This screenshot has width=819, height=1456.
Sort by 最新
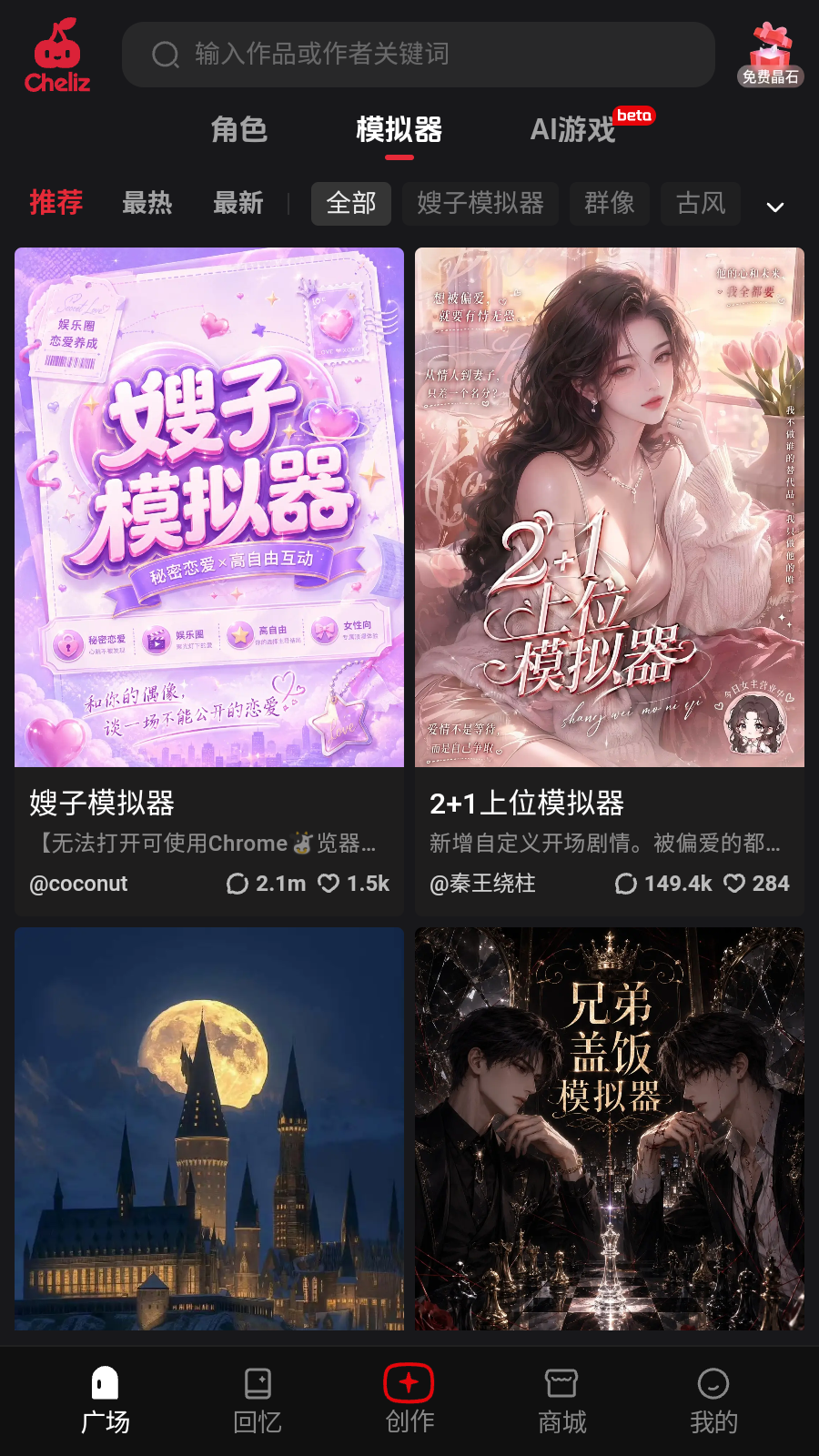coord(238,203)
